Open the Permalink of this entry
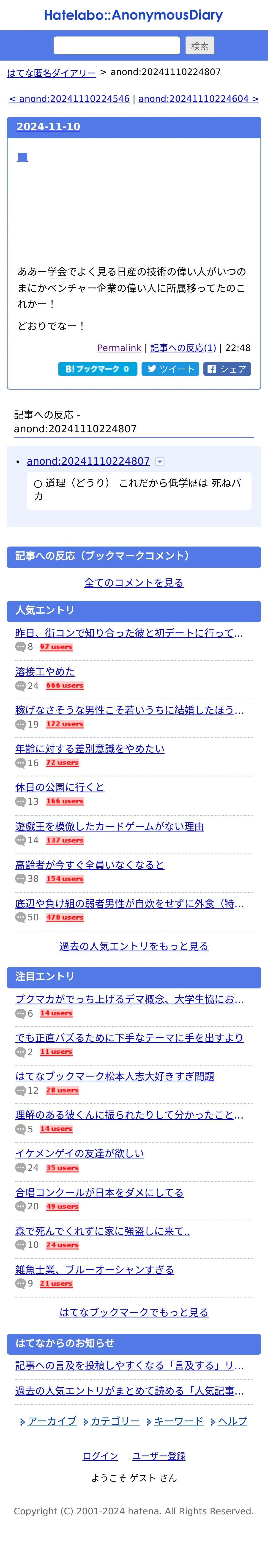The width and height of the screenshot is (268, 1568). 119,348
